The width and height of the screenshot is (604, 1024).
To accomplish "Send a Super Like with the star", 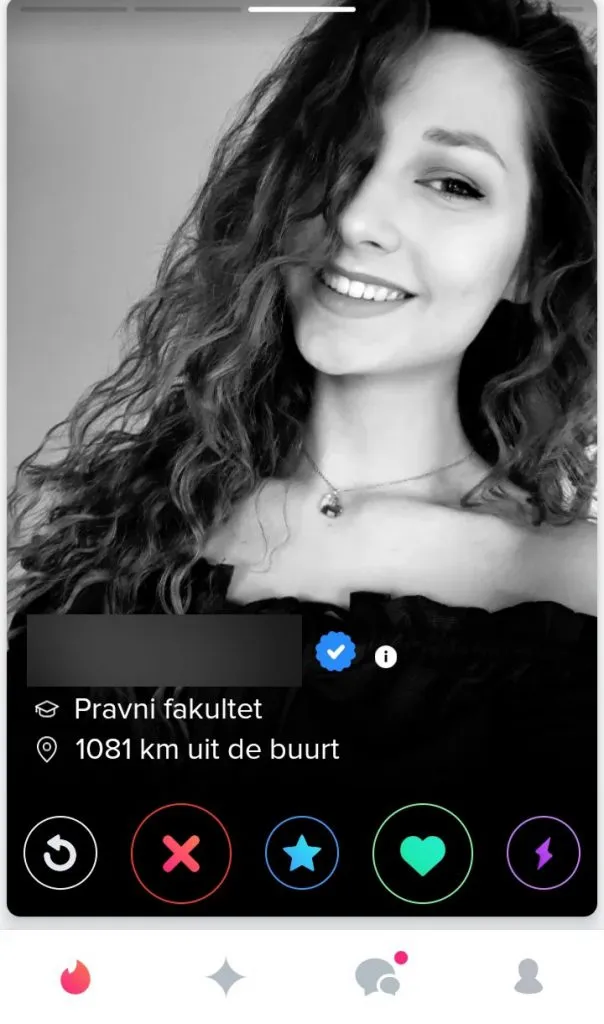I will pos(302,853).
